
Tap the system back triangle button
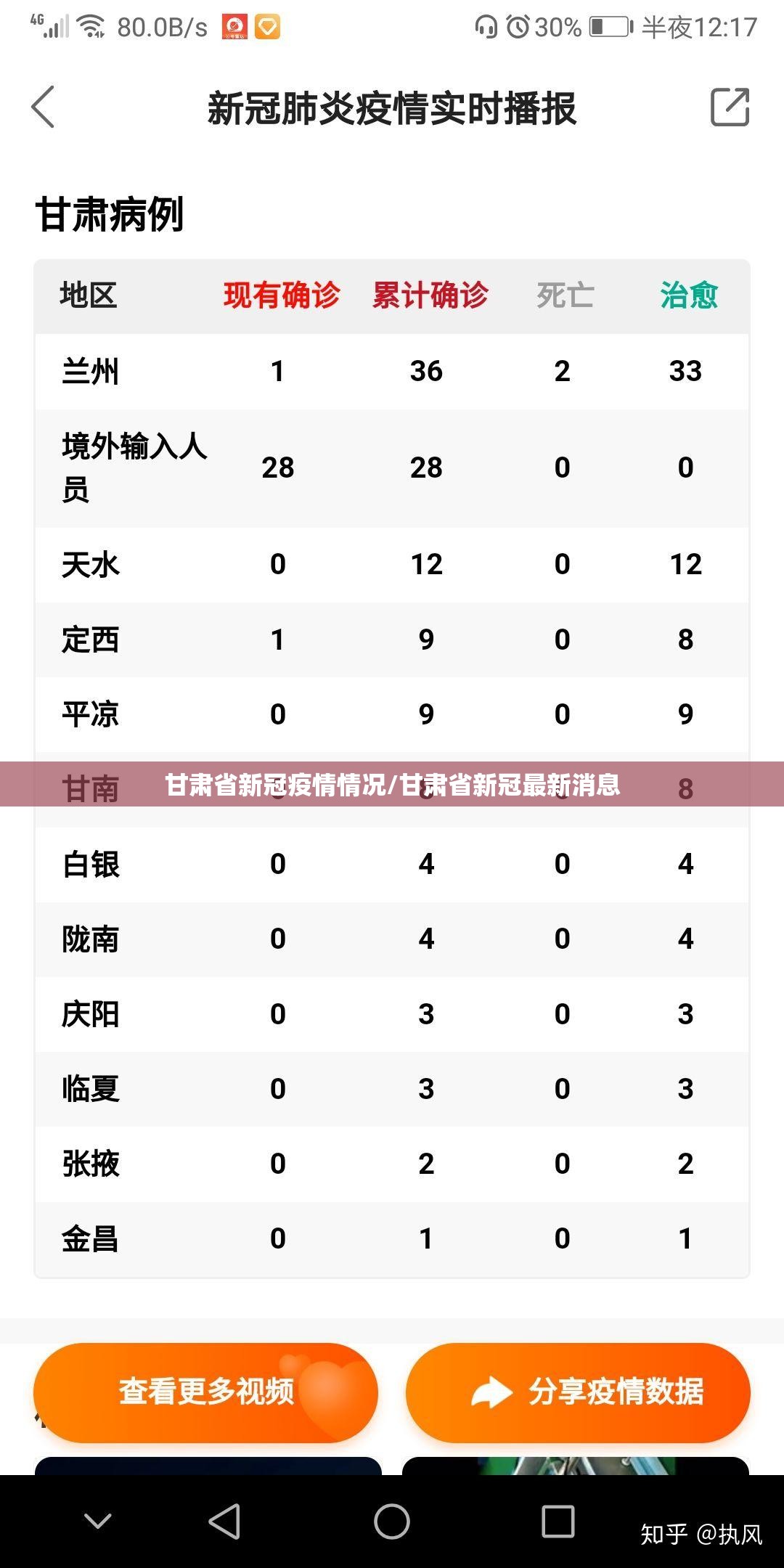point(225,1521)
